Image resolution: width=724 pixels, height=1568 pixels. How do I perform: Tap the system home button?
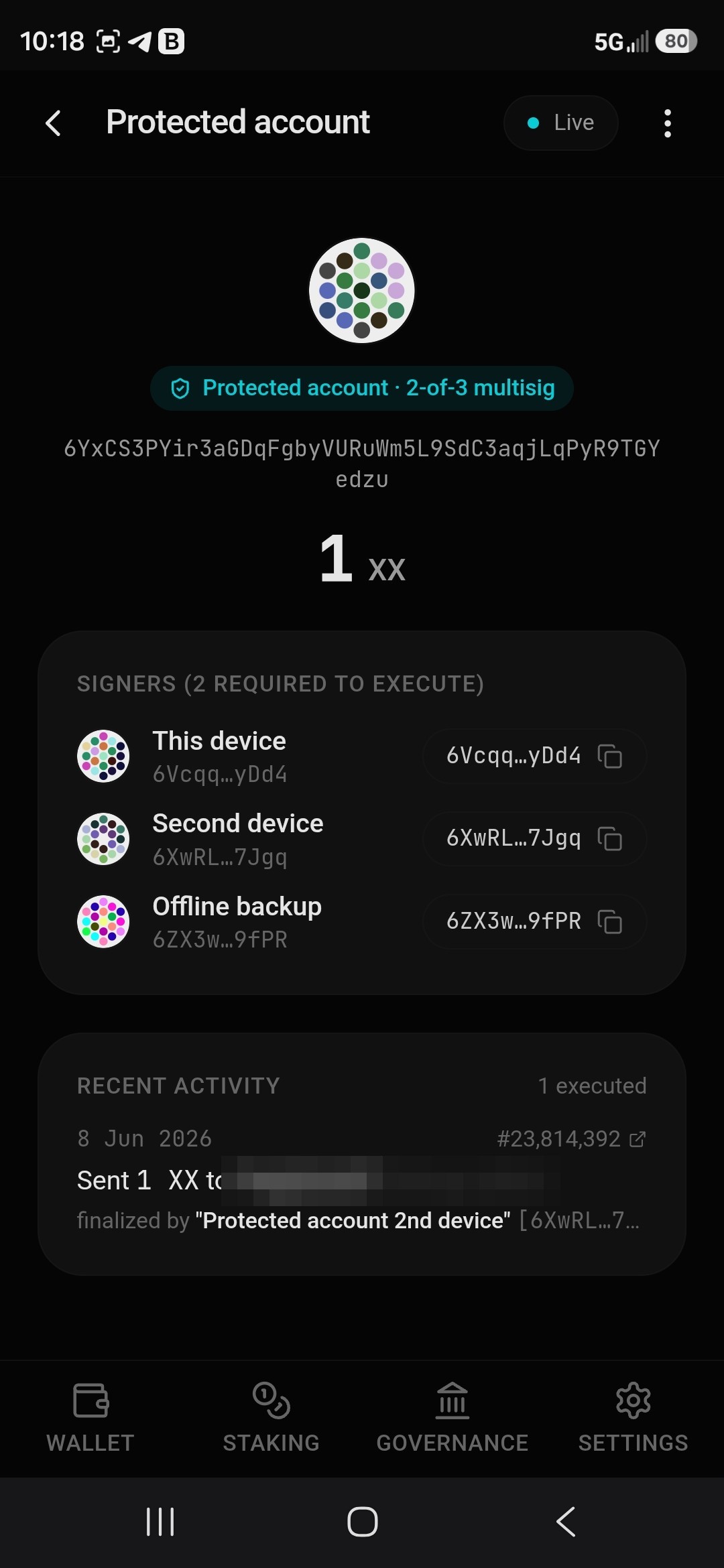click(362, 1522)
